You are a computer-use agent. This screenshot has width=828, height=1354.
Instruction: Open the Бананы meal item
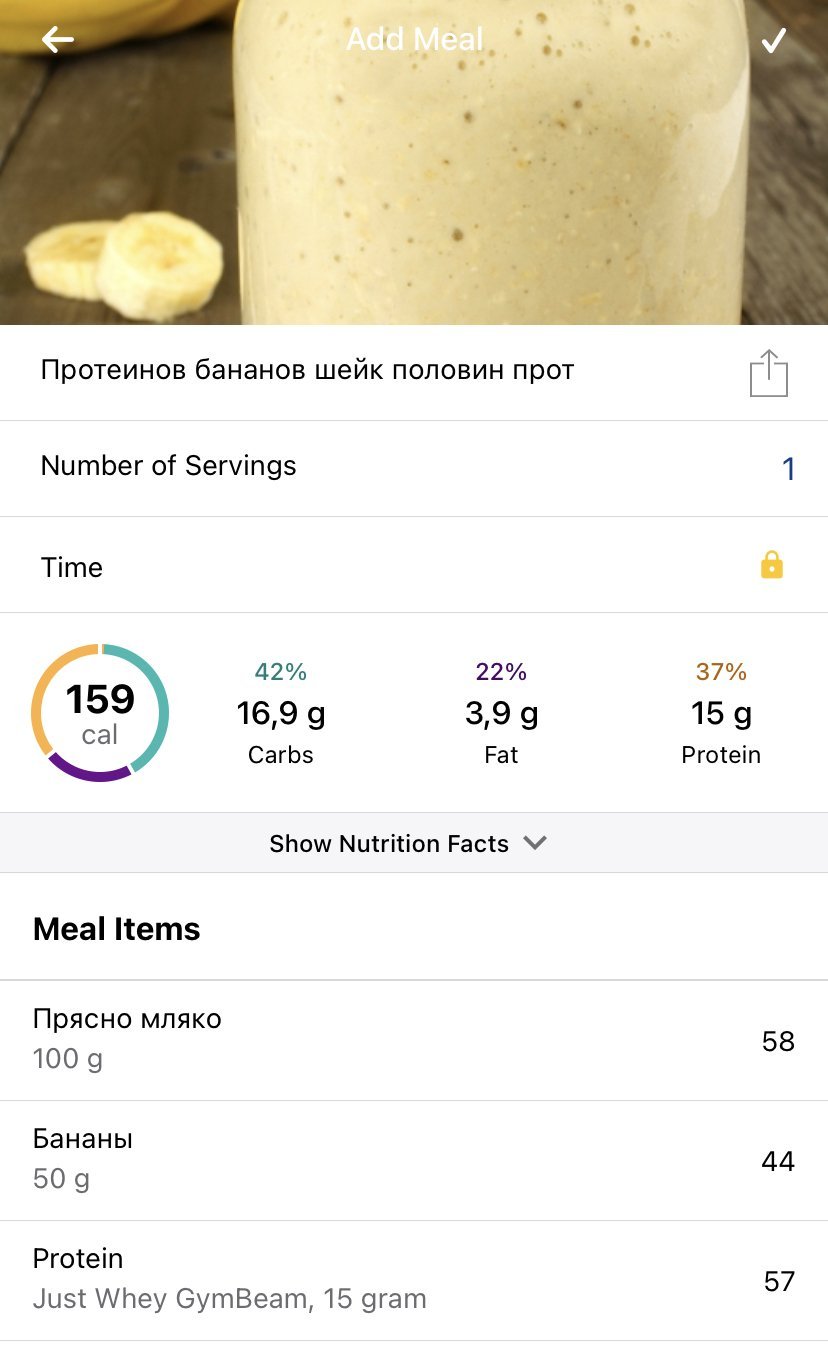[414, 1160]
